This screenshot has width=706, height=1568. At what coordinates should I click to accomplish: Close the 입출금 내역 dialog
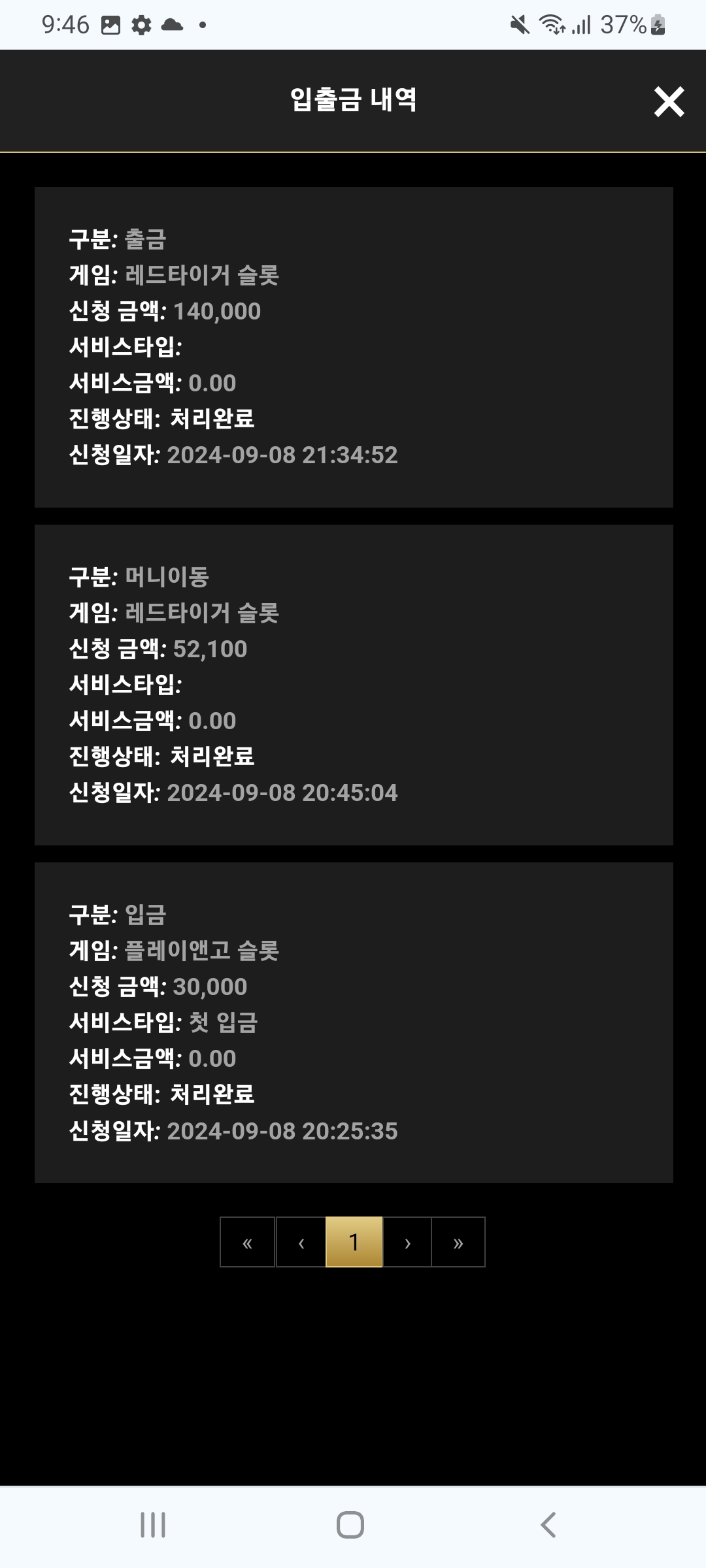[669, 102]
